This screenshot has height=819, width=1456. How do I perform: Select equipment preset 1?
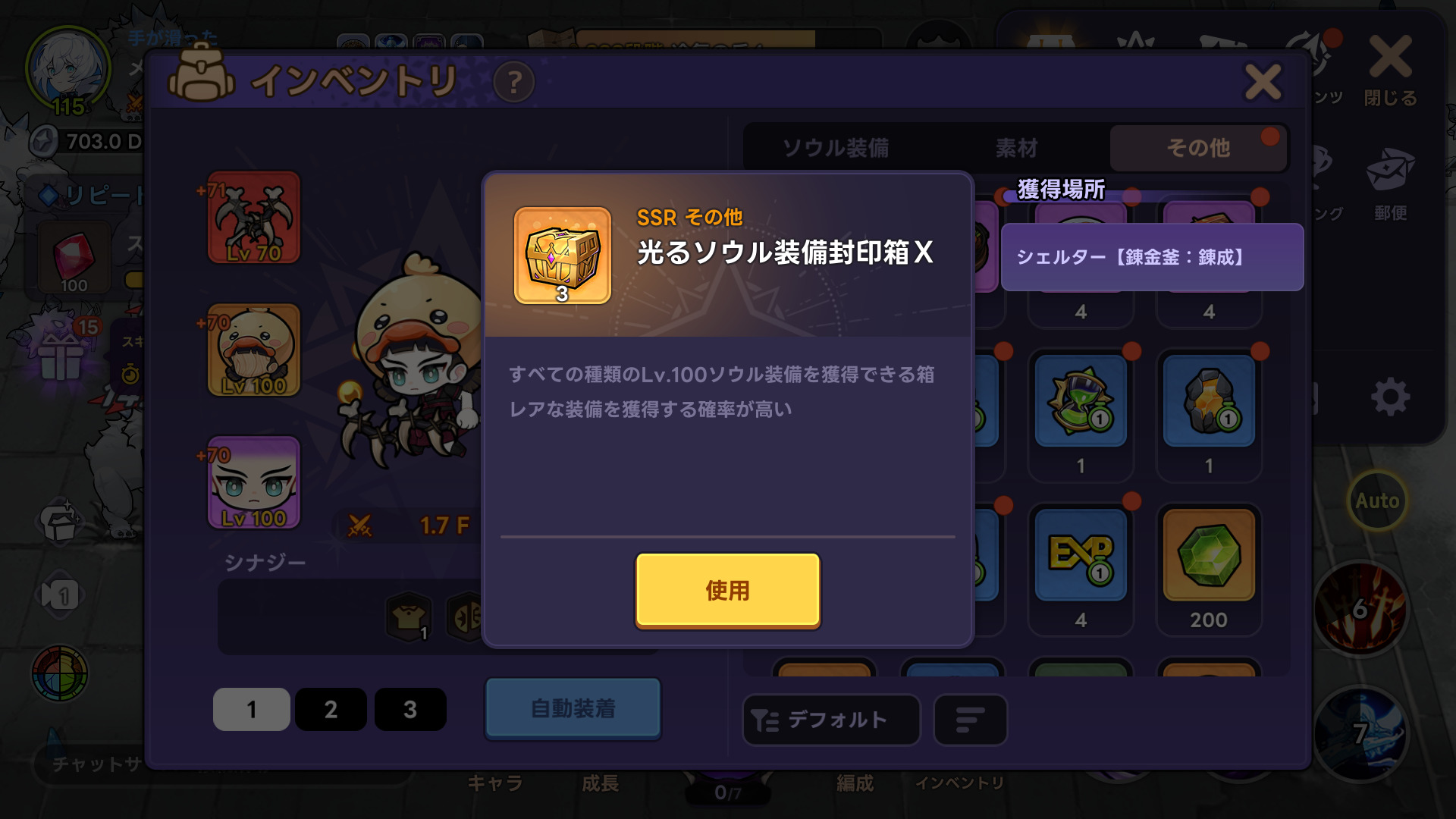(x=251, y=709)
